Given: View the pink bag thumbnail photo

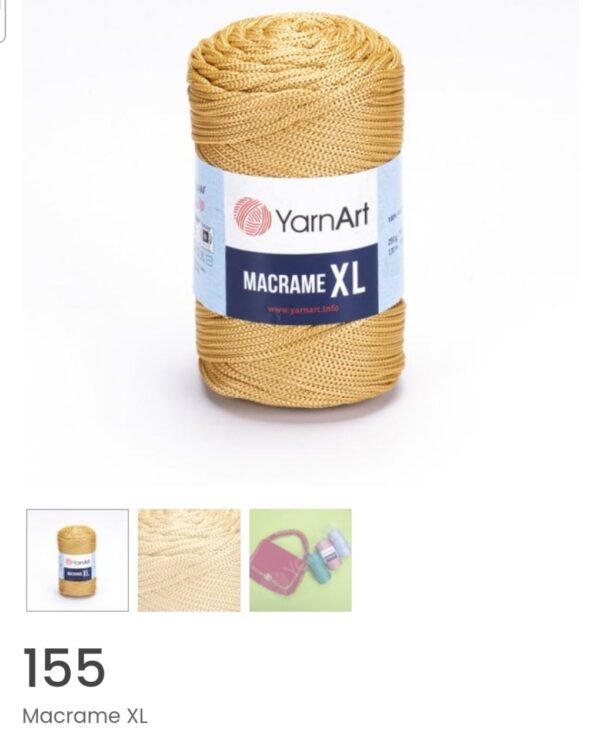Looking at the screenshot, I should click(300, 560).
